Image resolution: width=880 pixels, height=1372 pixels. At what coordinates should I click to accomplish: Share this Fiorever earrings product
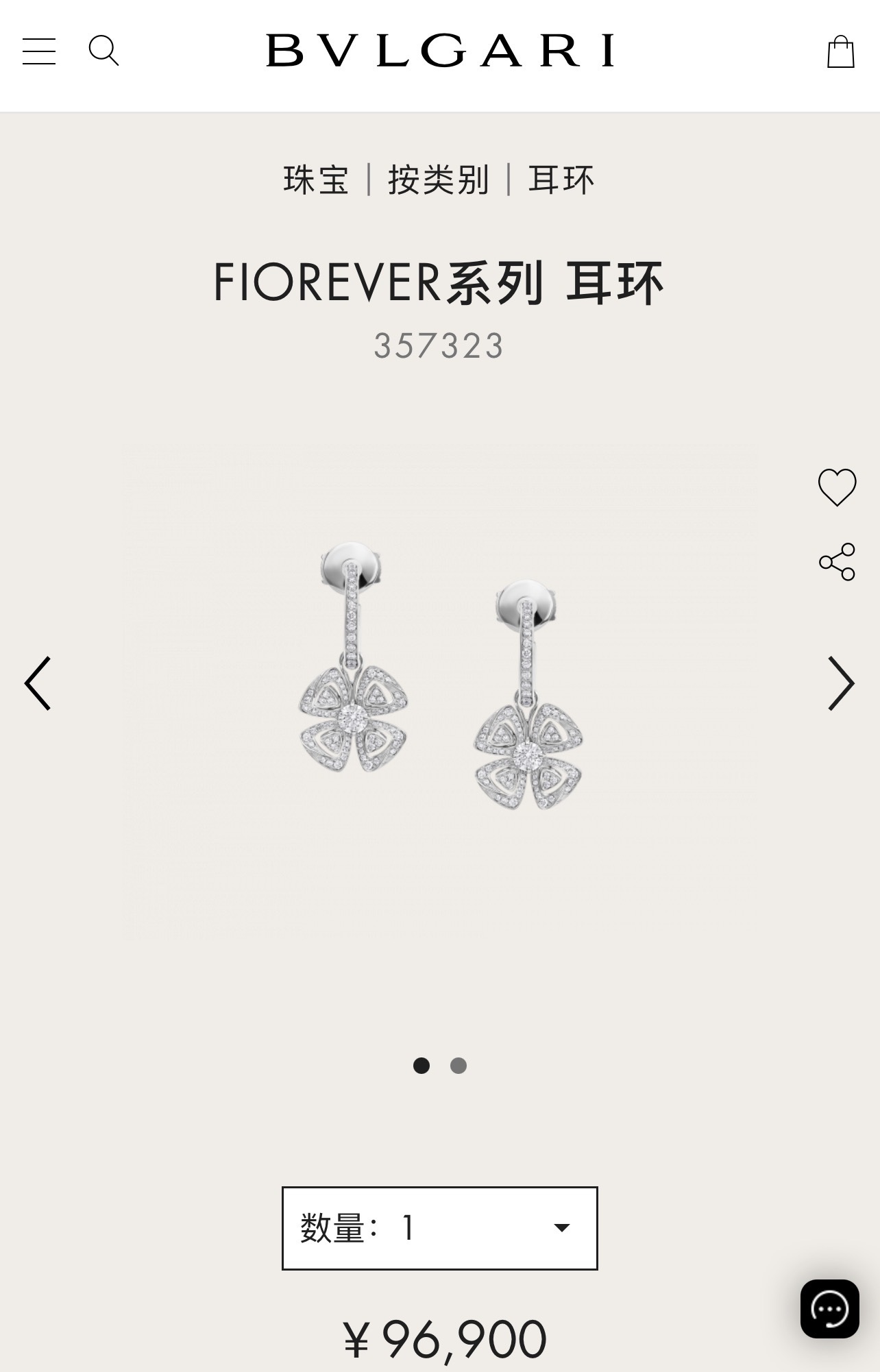pos(837,562)
